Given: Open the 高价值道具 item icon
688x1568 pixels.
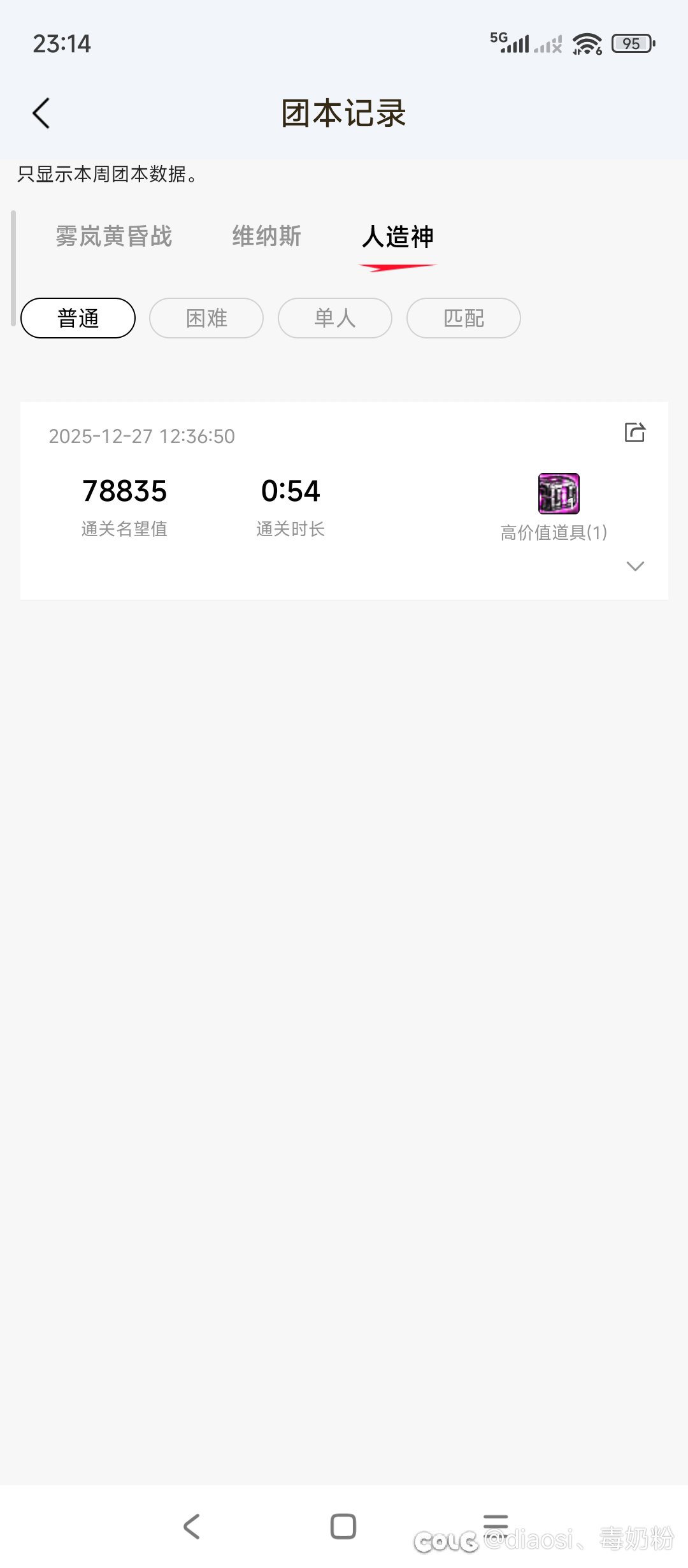Looking at the screenshot, I should pos(559,493).
